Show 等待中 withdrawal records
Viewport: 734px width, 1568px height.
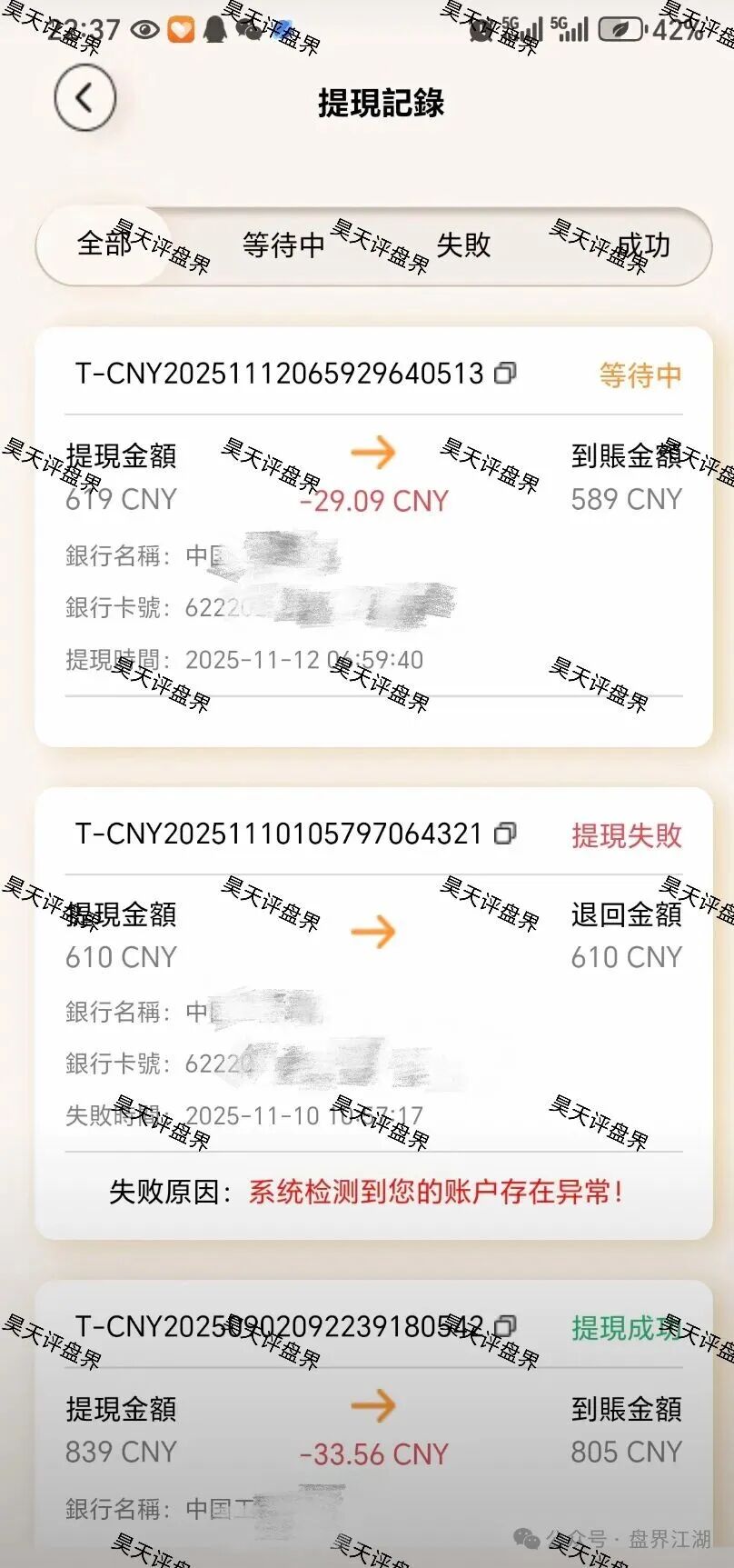tap(283, 245)
